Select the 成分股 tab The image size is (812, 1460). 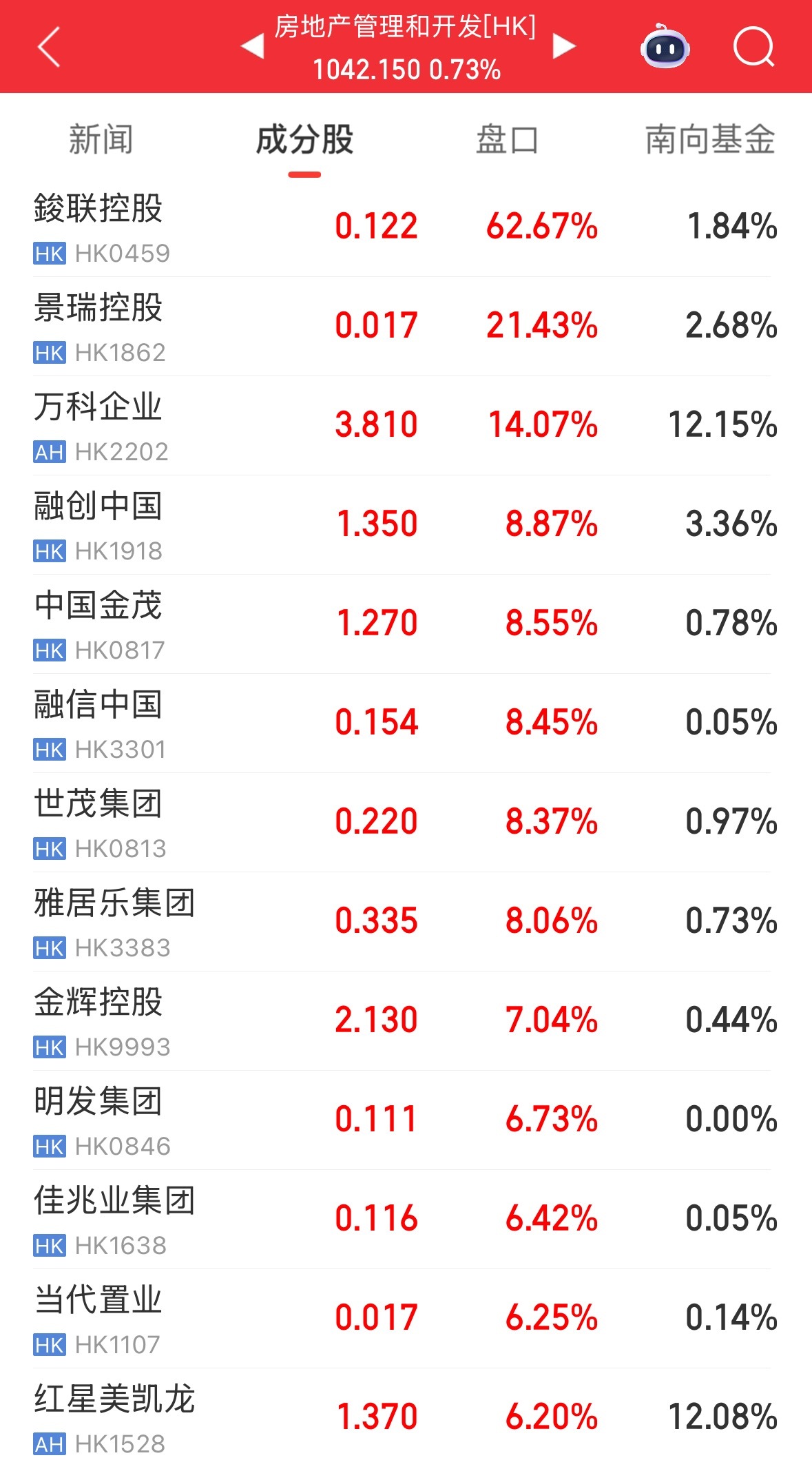click(x=304, y=140)
